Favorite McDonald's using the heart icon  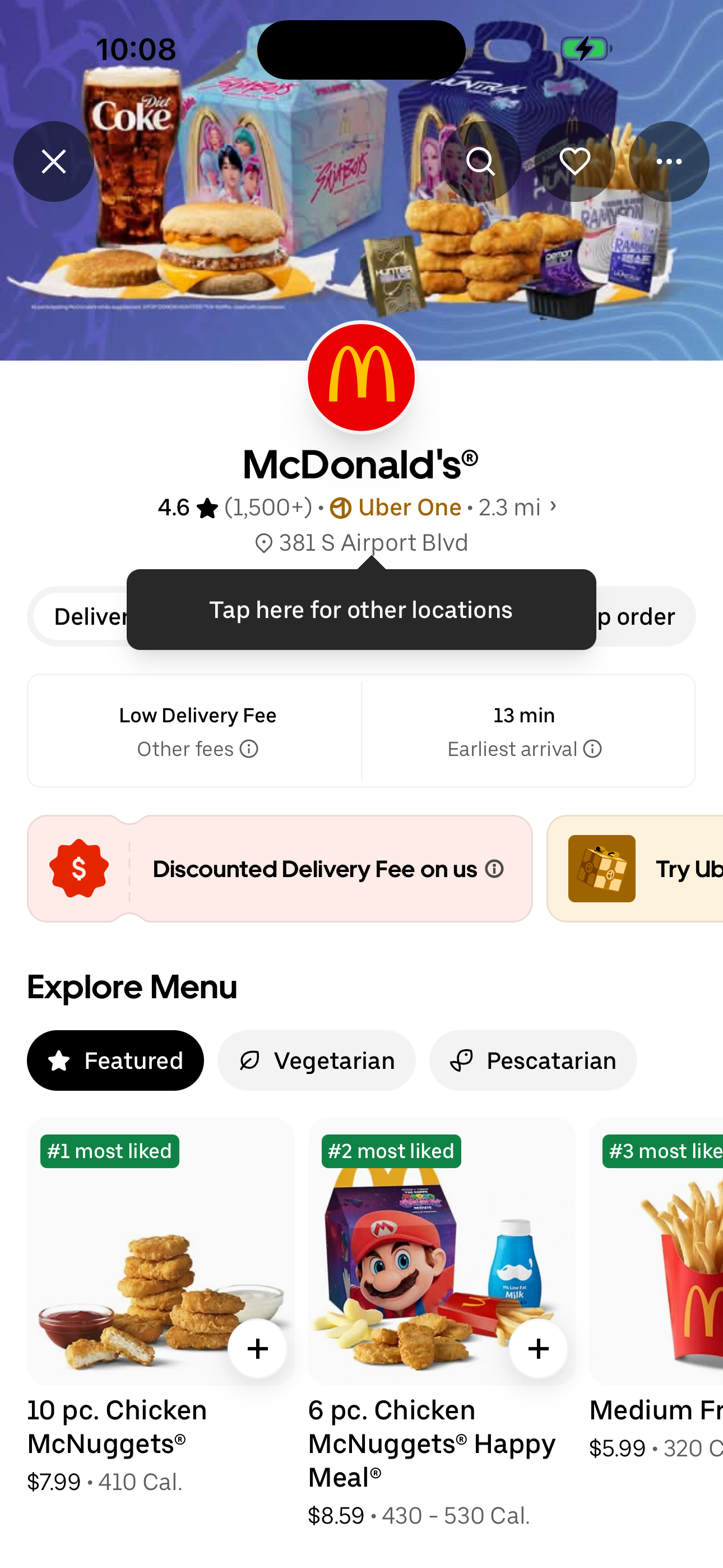point(574,161)
